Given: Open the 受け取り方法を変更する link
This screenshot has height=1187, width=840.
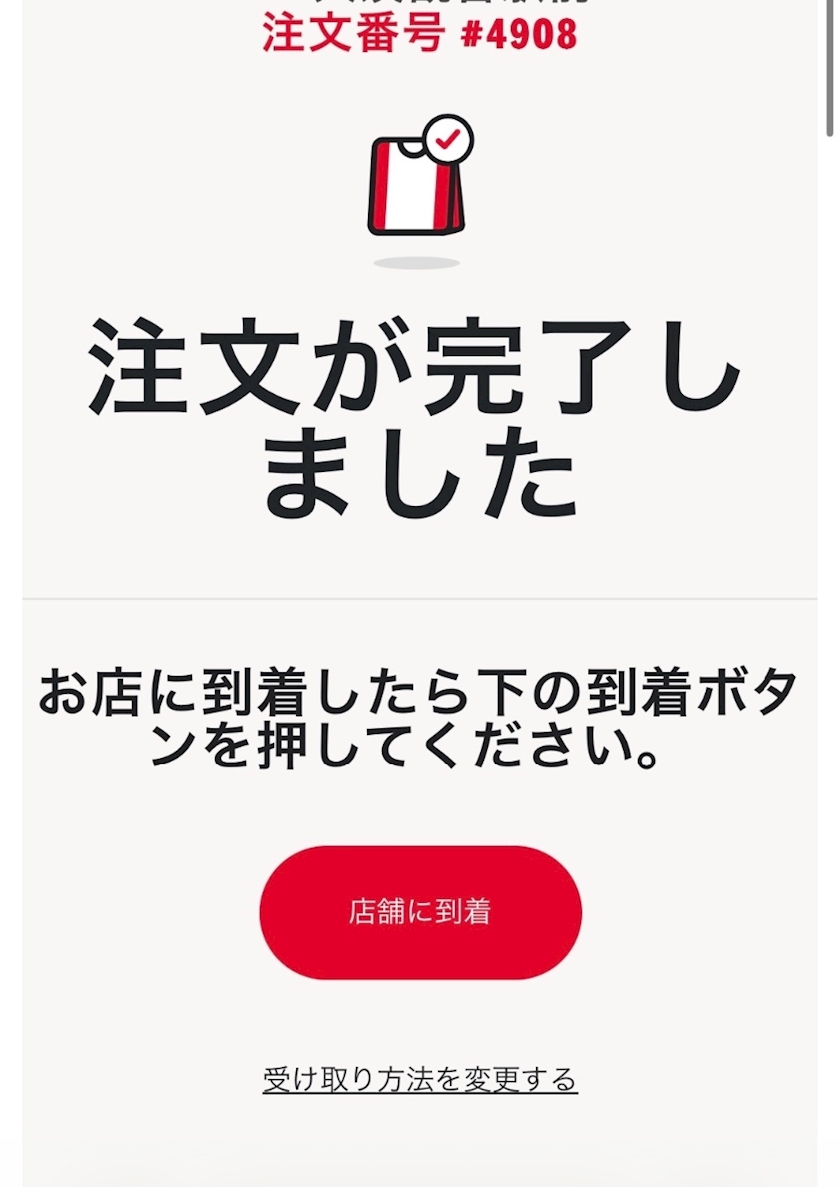Looking at the screenshot, I should (x=420, y=1080).
